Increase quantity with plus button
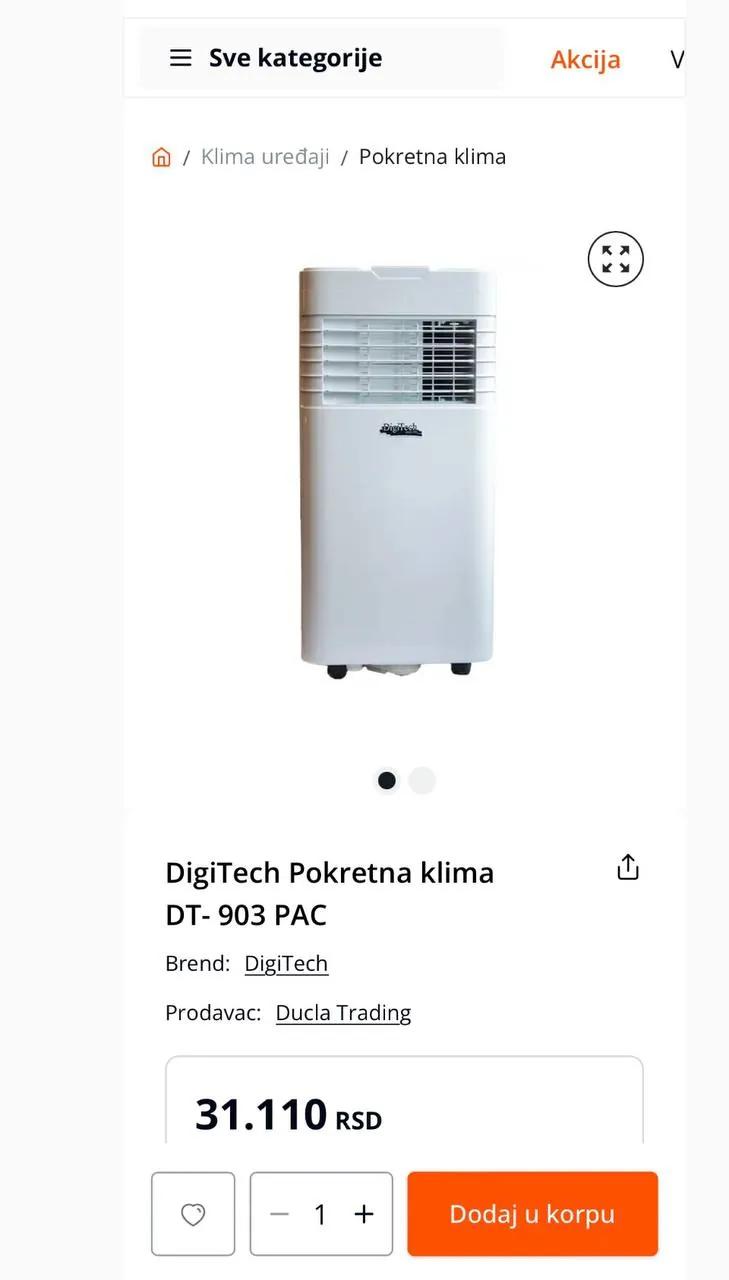Image resolution: width=729 pixels, height=1280 pixels. (x=364, y=1214)
